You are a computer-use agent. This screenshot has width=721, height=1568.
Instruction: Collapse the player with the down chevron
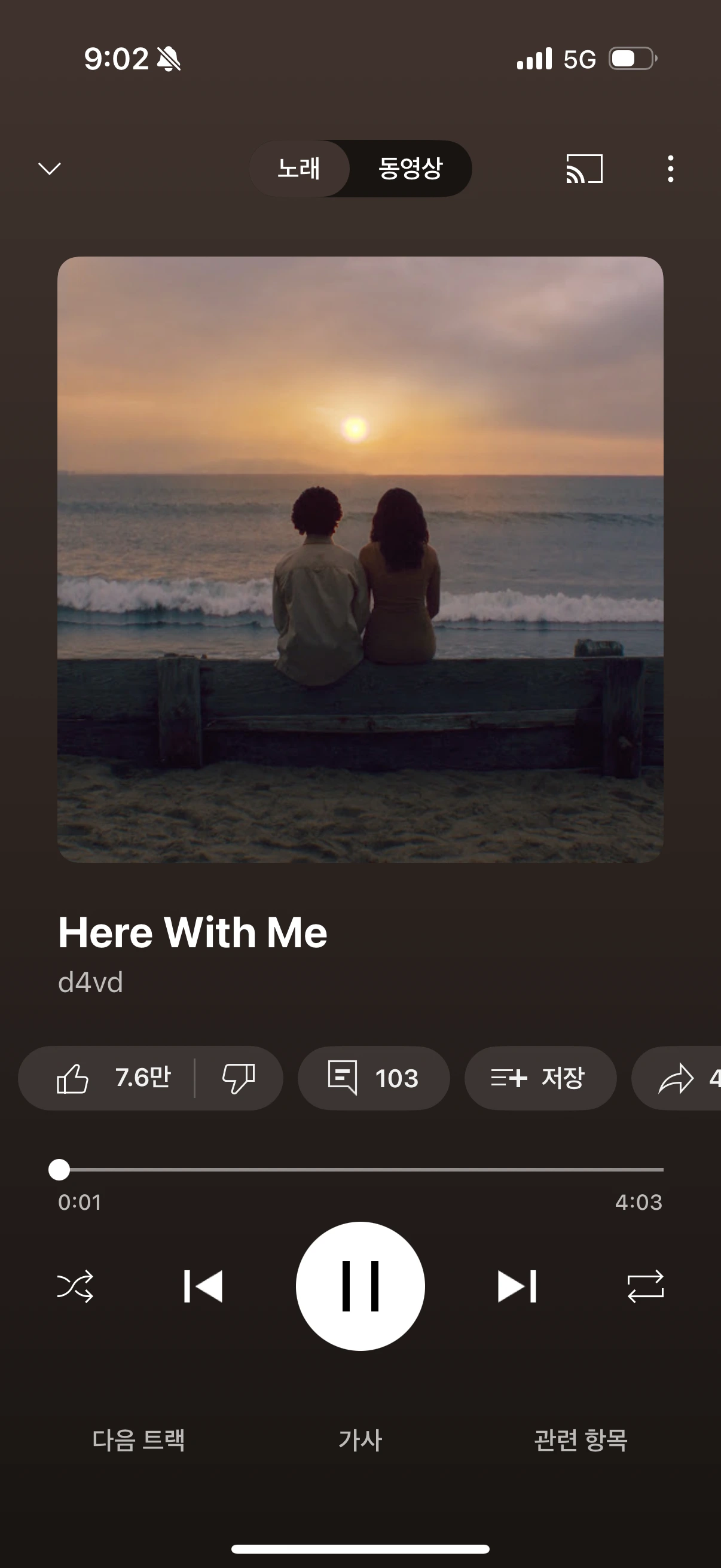[x=49, y=168]
